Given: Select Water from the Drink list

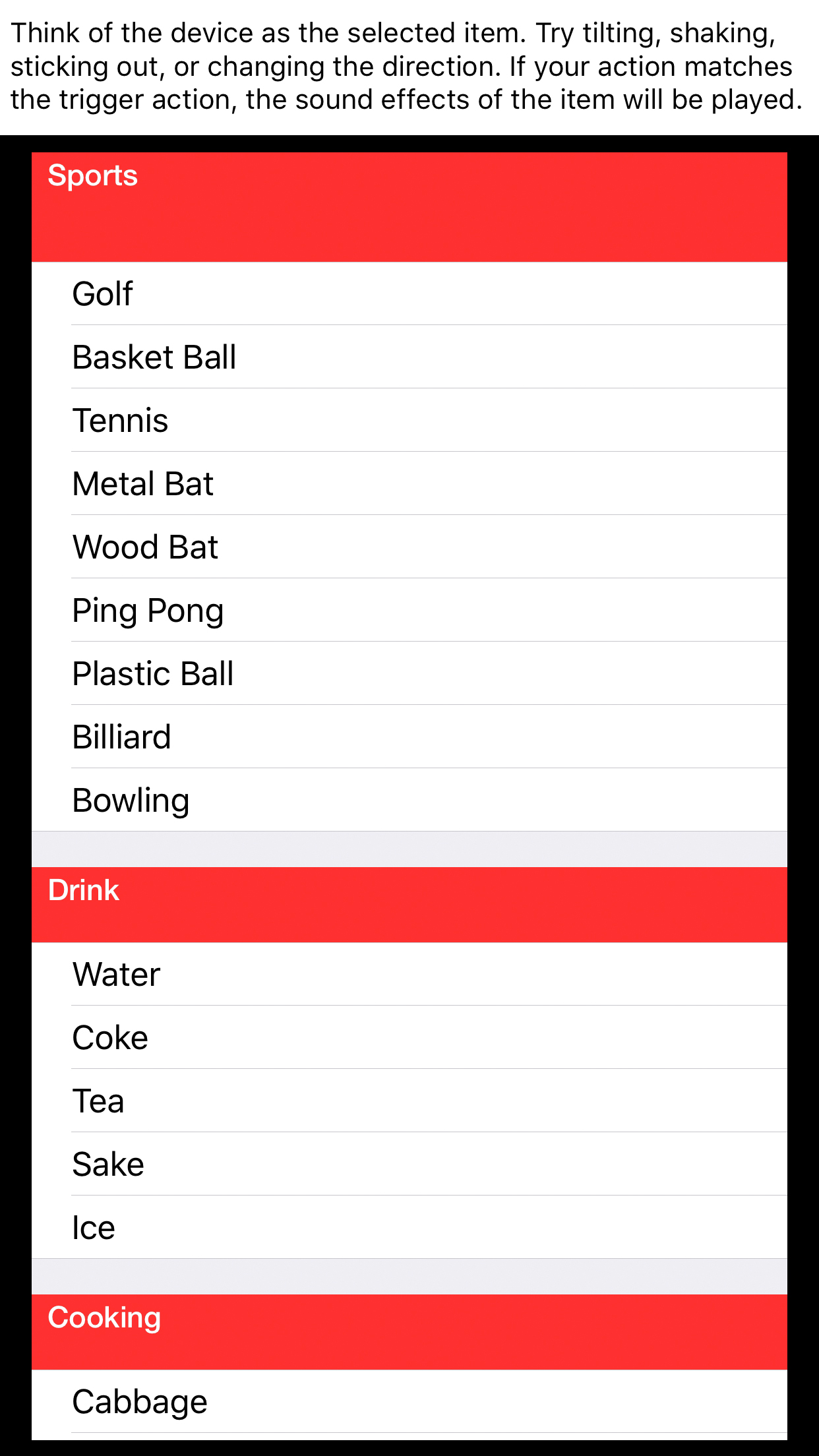Looking at the screenshot, I should click(409, 975).
